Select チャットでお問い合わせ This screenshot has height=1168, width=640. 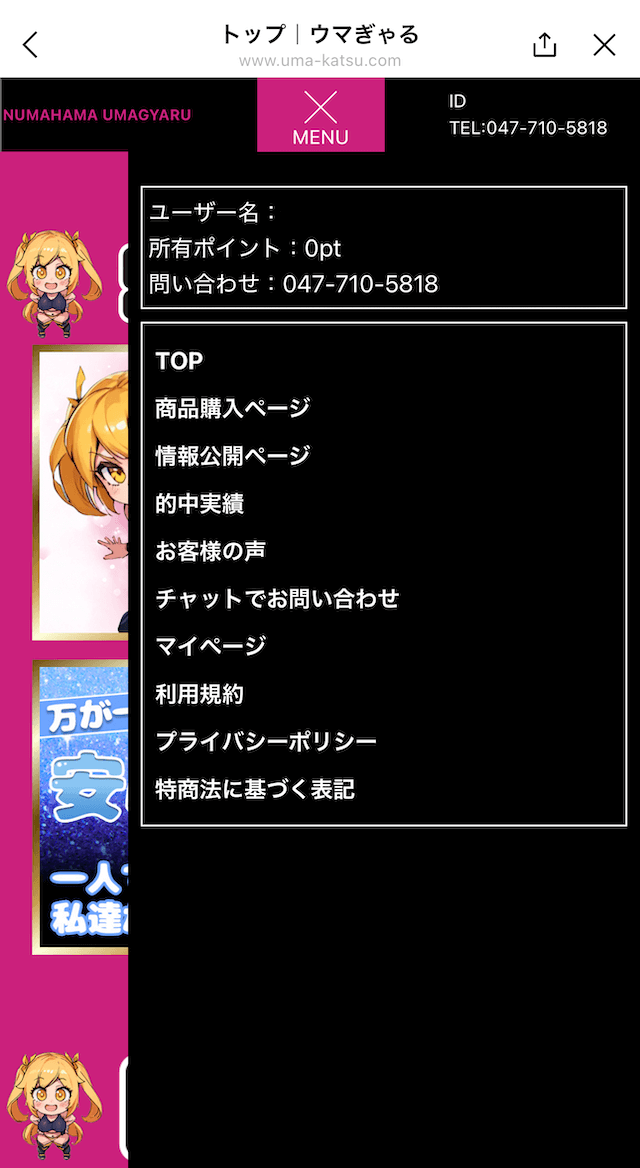277,598
